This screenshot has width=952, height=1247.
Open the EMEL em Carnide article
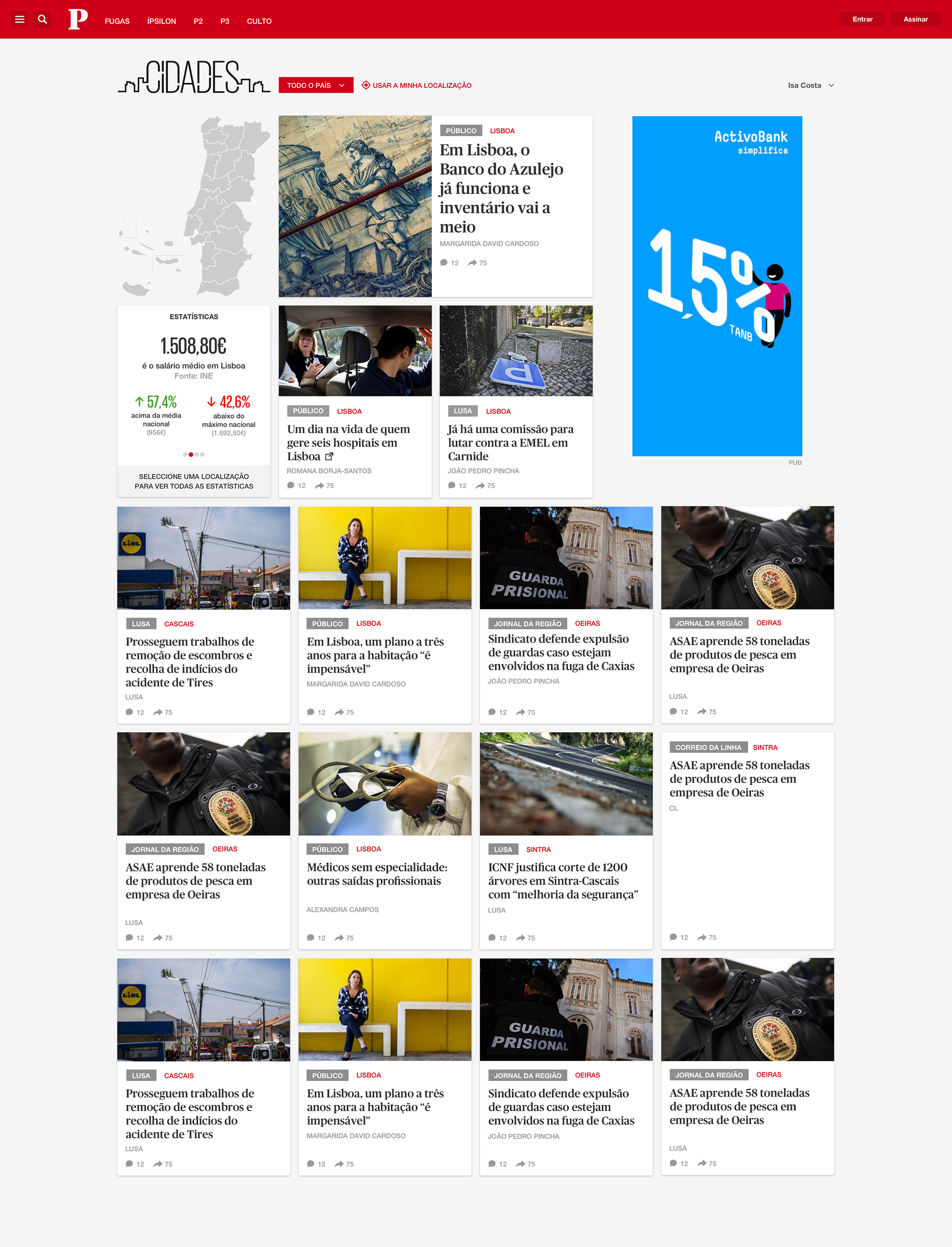510,442
